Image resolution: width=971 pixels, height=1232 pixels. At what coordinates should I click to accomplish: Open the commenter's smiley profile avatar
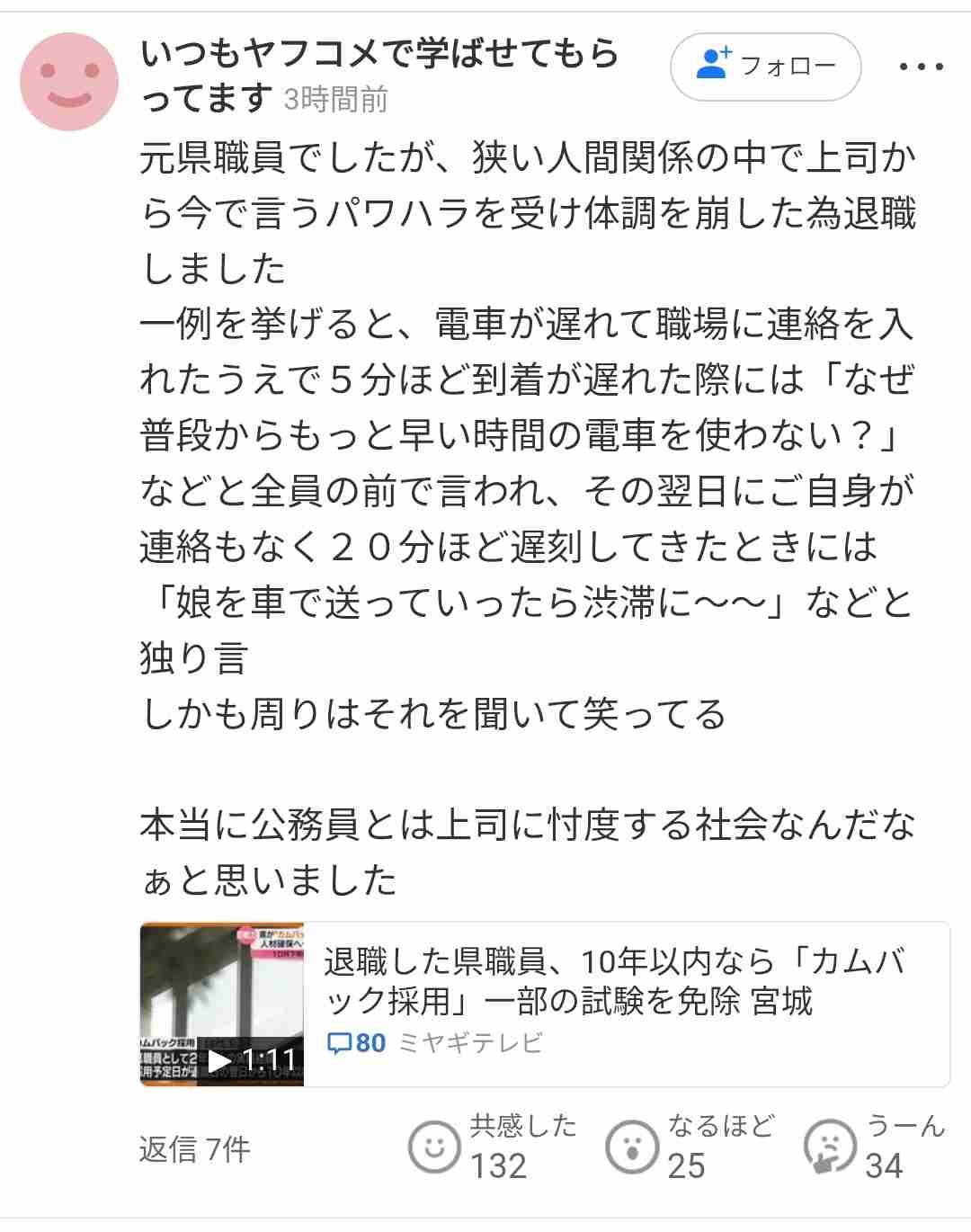[x=69, y=82]
